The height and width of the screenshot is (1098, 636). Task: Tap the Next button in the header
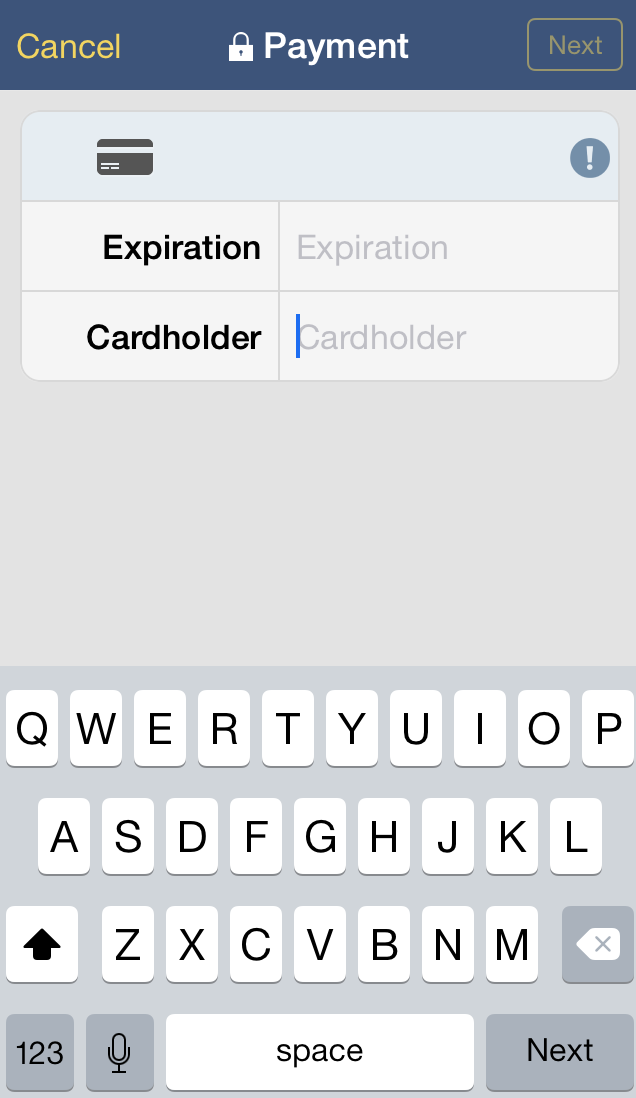[575, 45]
